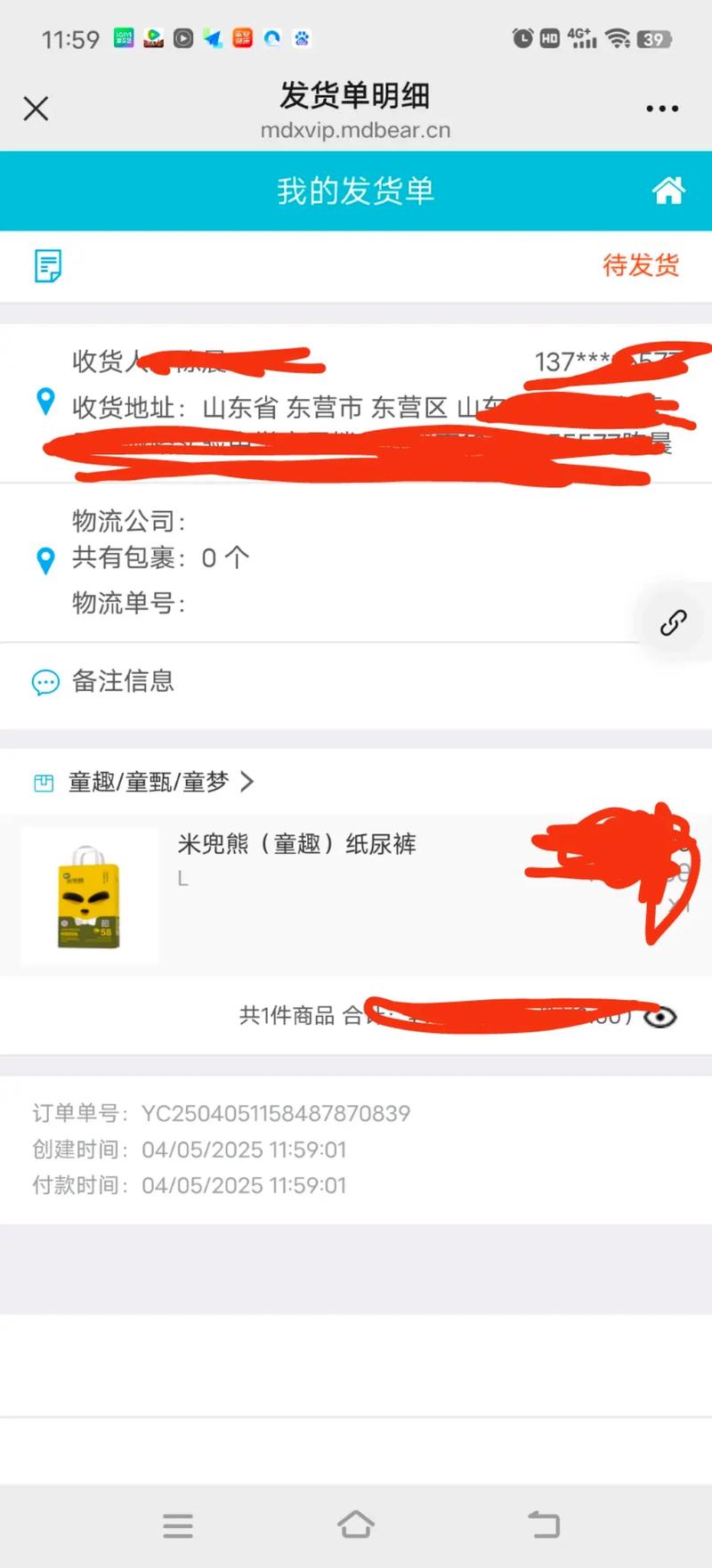Tap the floating link icon on right edge
This screenshot has height=1568, width=712.
(674, 623)
